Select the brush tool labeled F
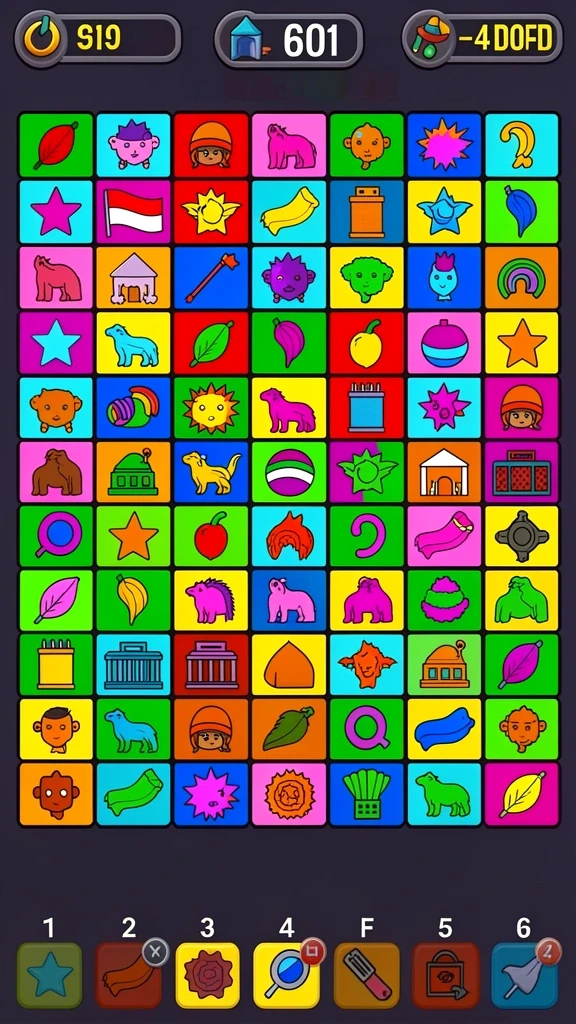Screen dimensions: 576x1024 pyautogui.click(x=366, y=975)
